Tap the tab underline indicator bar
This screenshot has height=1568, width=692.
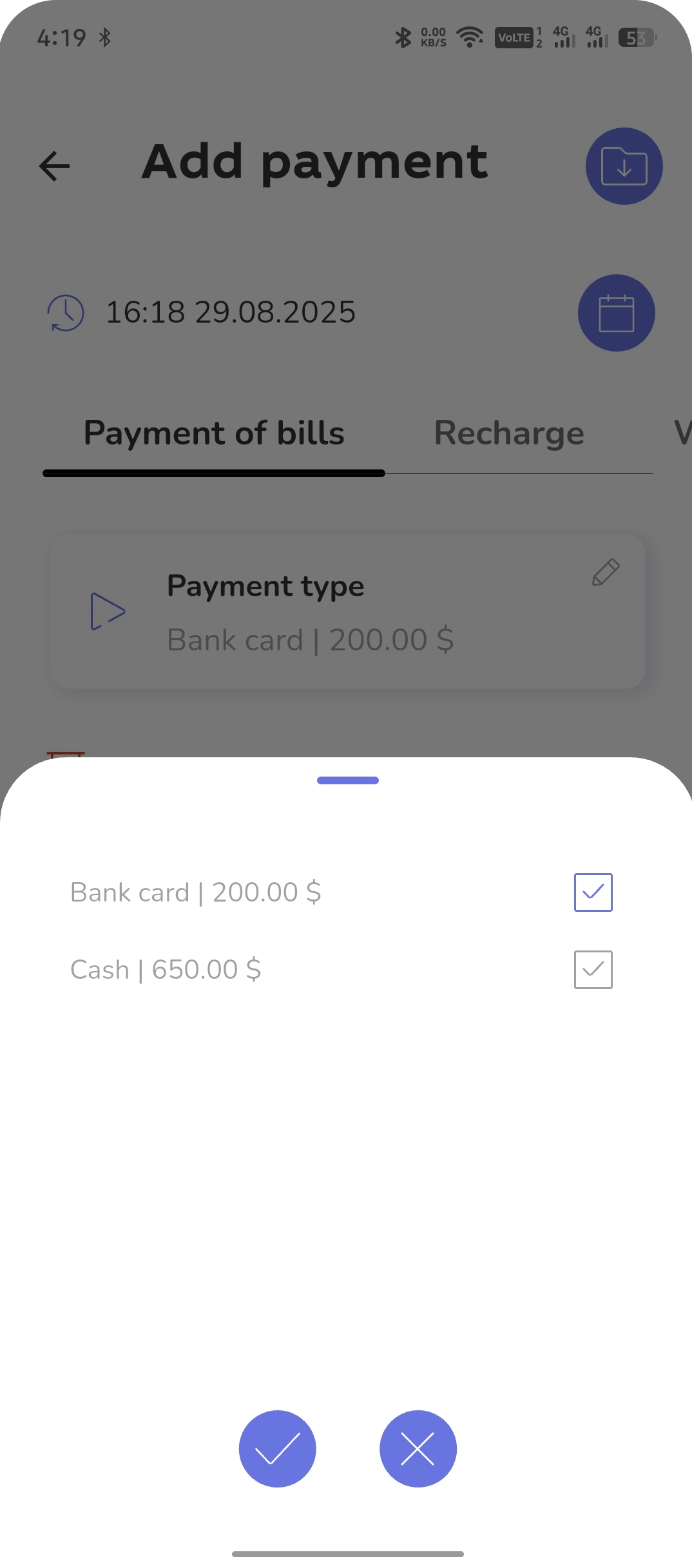214,473
